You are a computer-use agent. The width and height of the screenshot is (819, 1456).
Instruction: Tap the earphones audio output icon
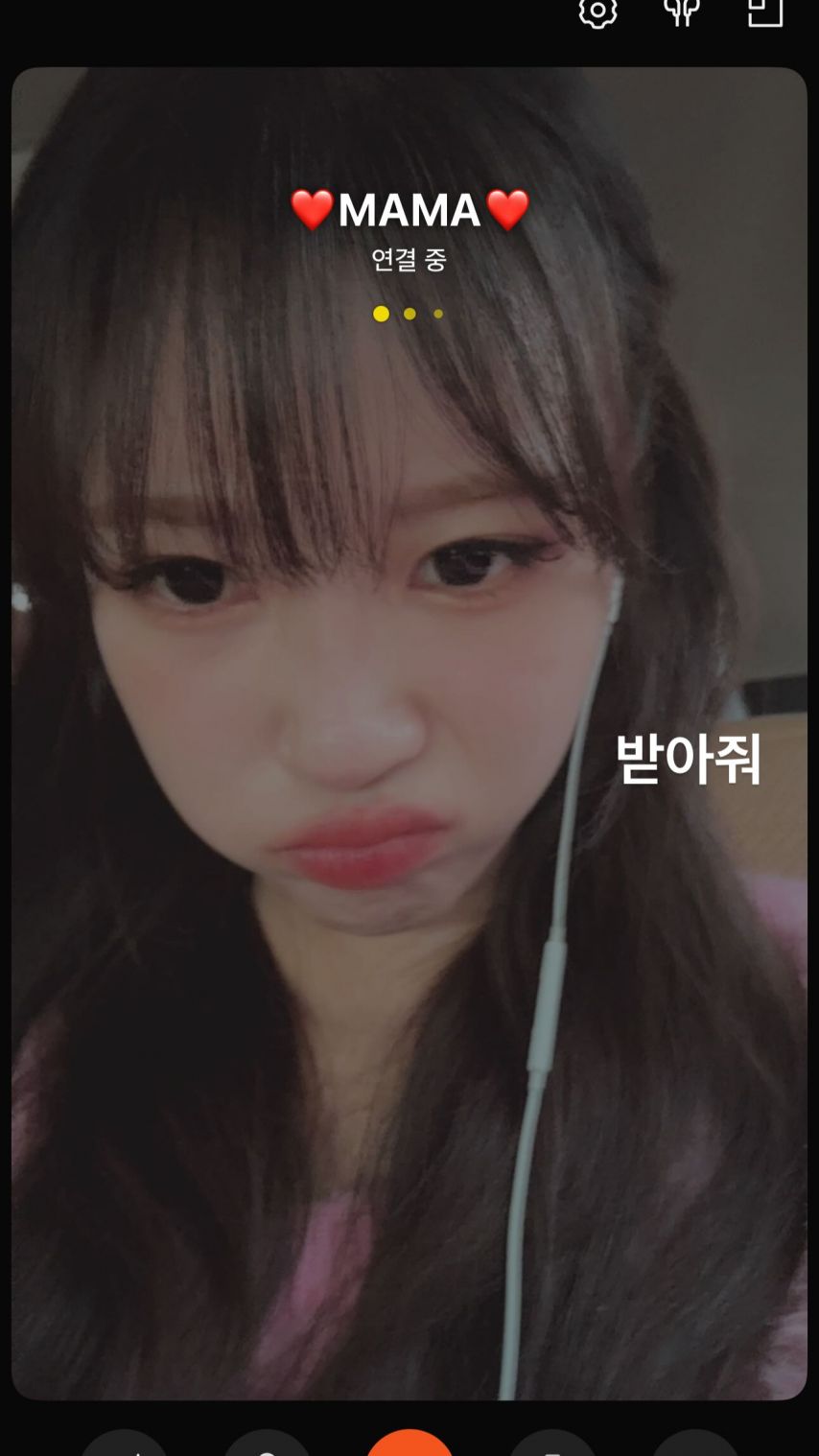coord(682,12)
